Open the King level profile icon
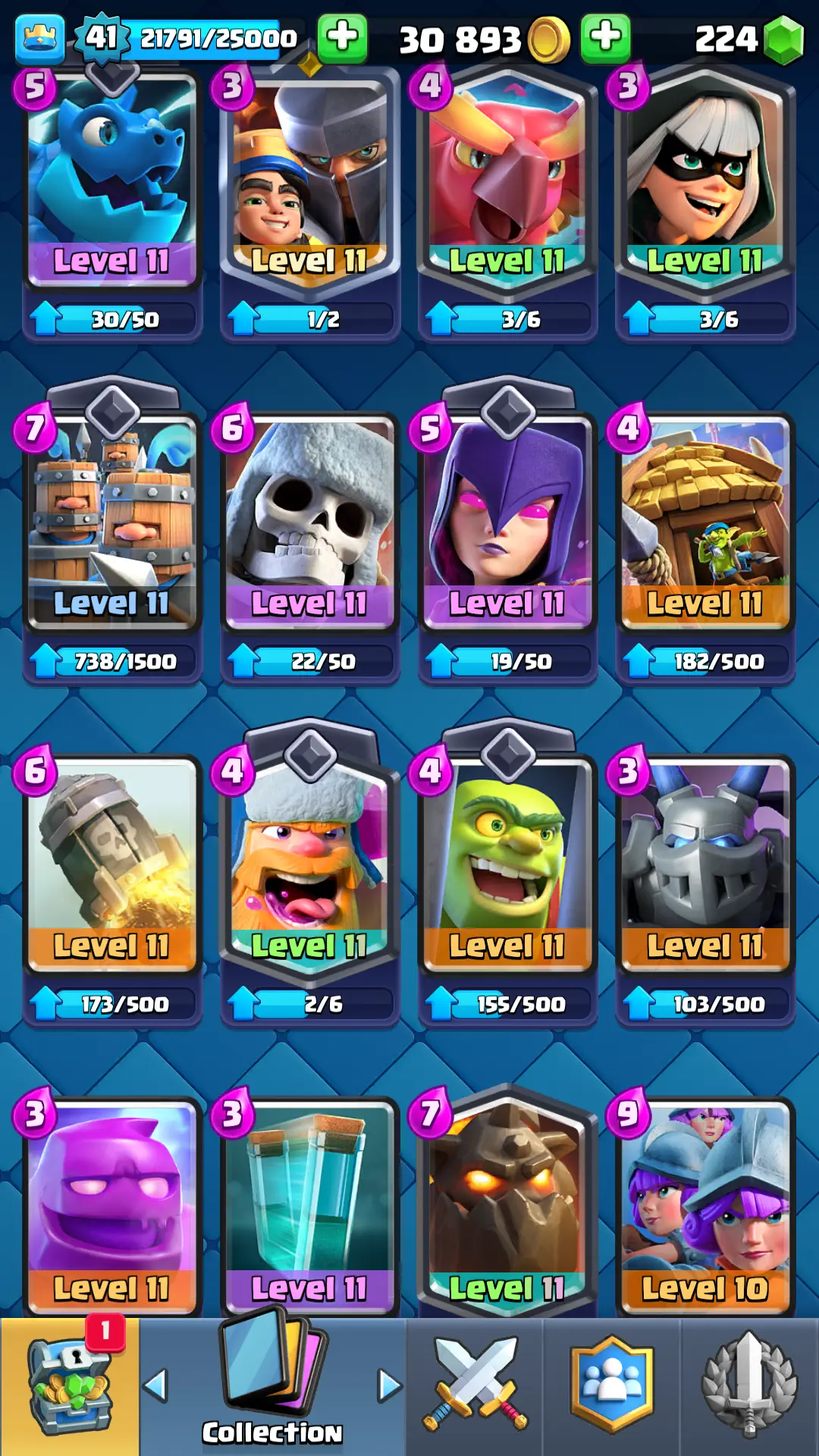Image resolution: width=819 pixels, height=1456 pixels. click(x=39, y=38)
